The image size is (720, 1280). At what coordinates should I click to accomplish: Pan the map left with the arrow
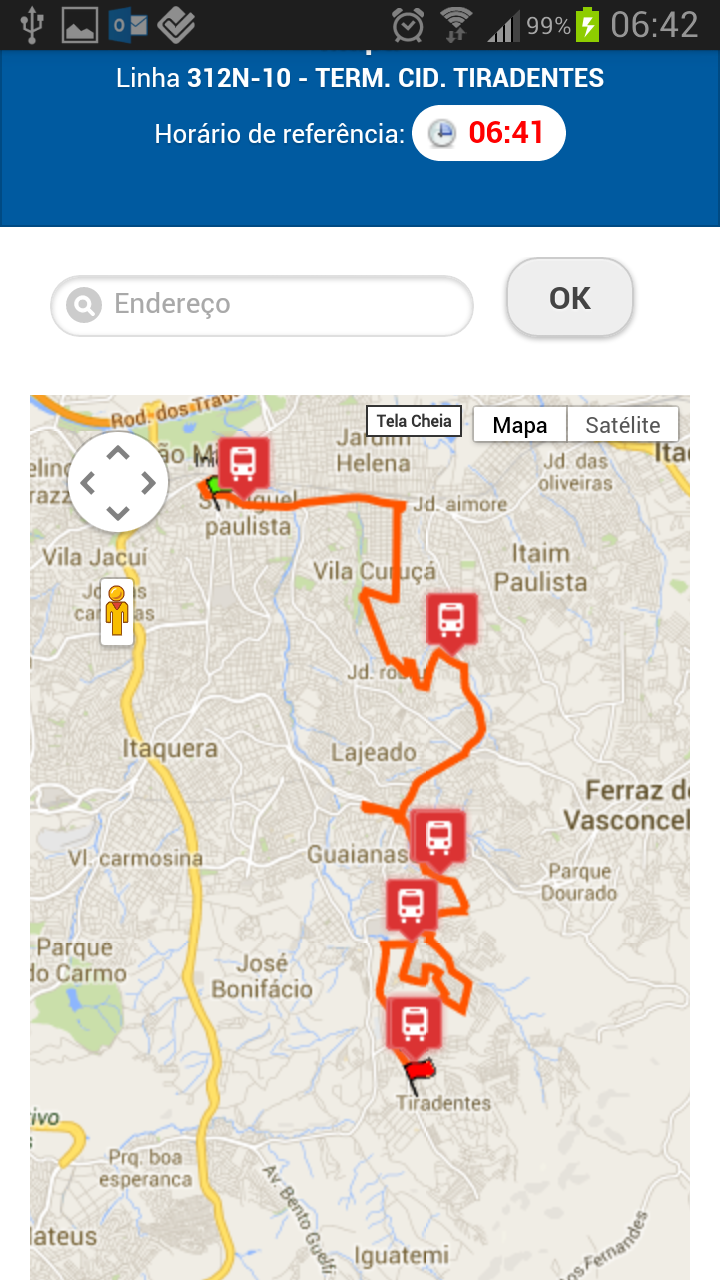(88, 484)
